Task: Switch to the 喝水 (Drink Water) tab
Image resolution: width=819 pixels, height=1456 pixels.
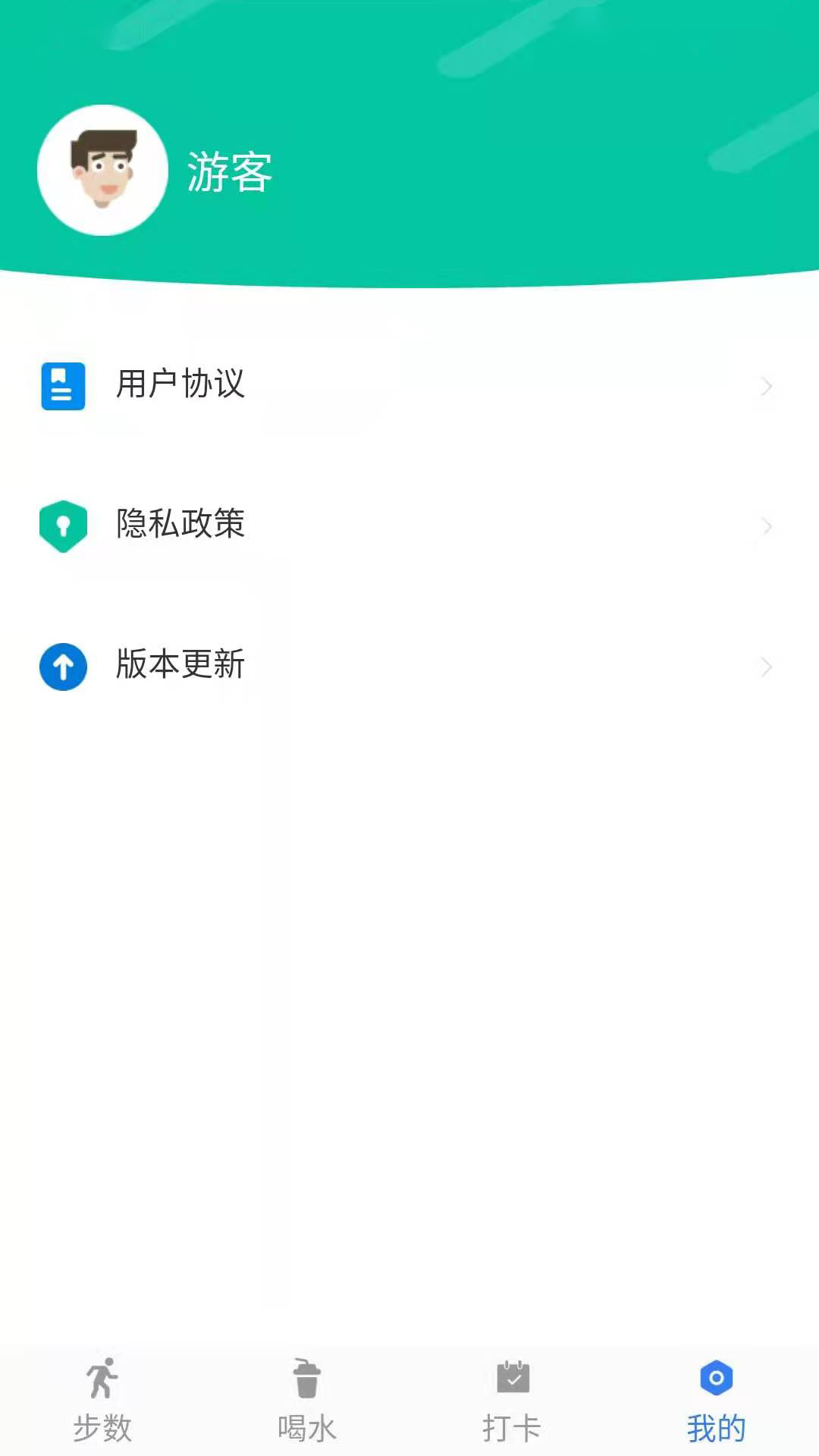Action: [306, 1401]
